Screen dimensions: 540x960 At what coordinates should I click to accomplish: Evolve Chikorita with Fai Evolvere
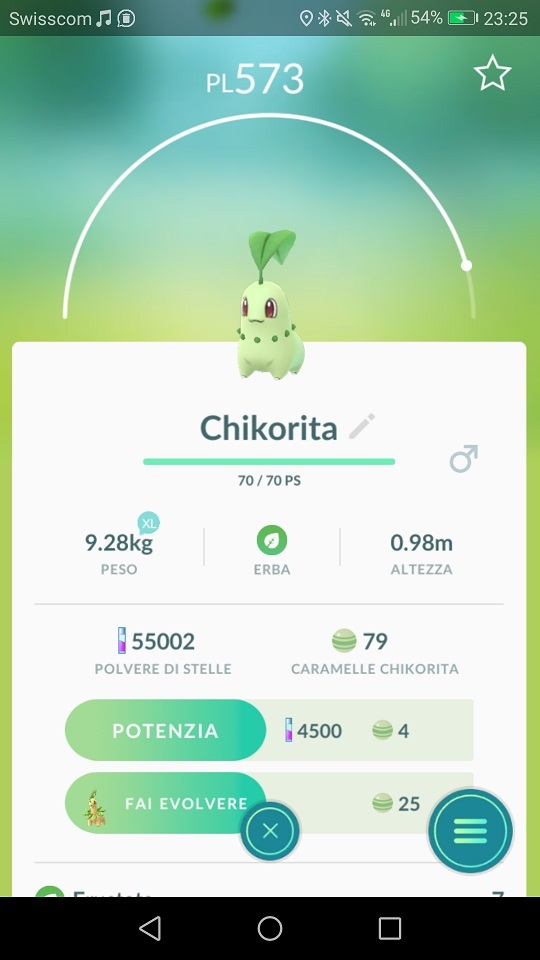coord(165,803)
